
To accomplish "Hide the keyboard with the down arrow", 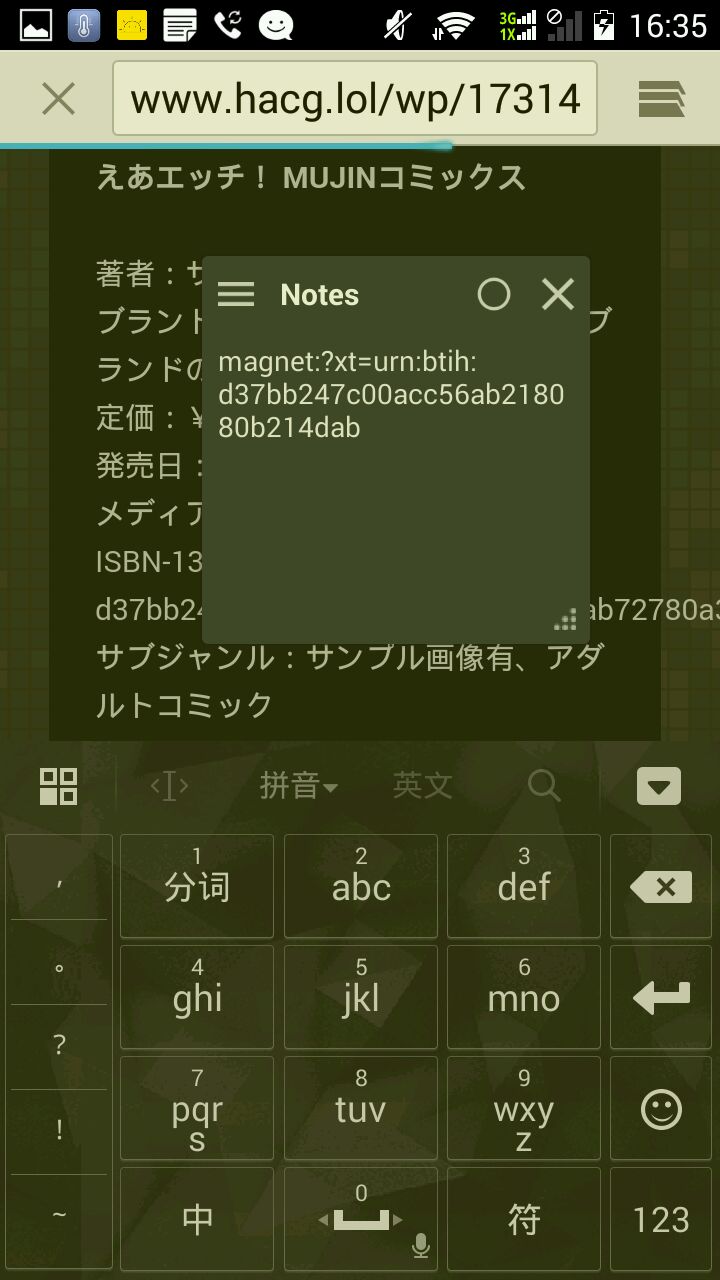I will (x=658, y=786).
